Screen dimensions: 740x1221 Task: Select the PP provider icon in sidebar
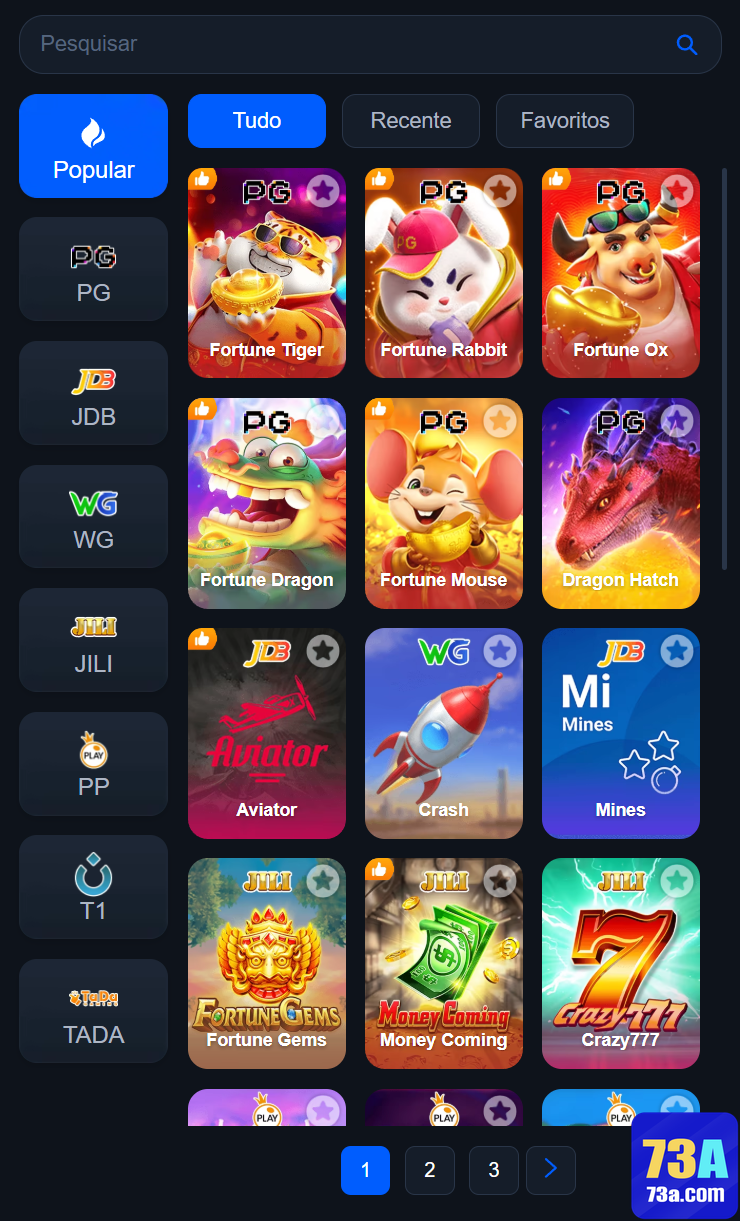[x=93, y=750]
